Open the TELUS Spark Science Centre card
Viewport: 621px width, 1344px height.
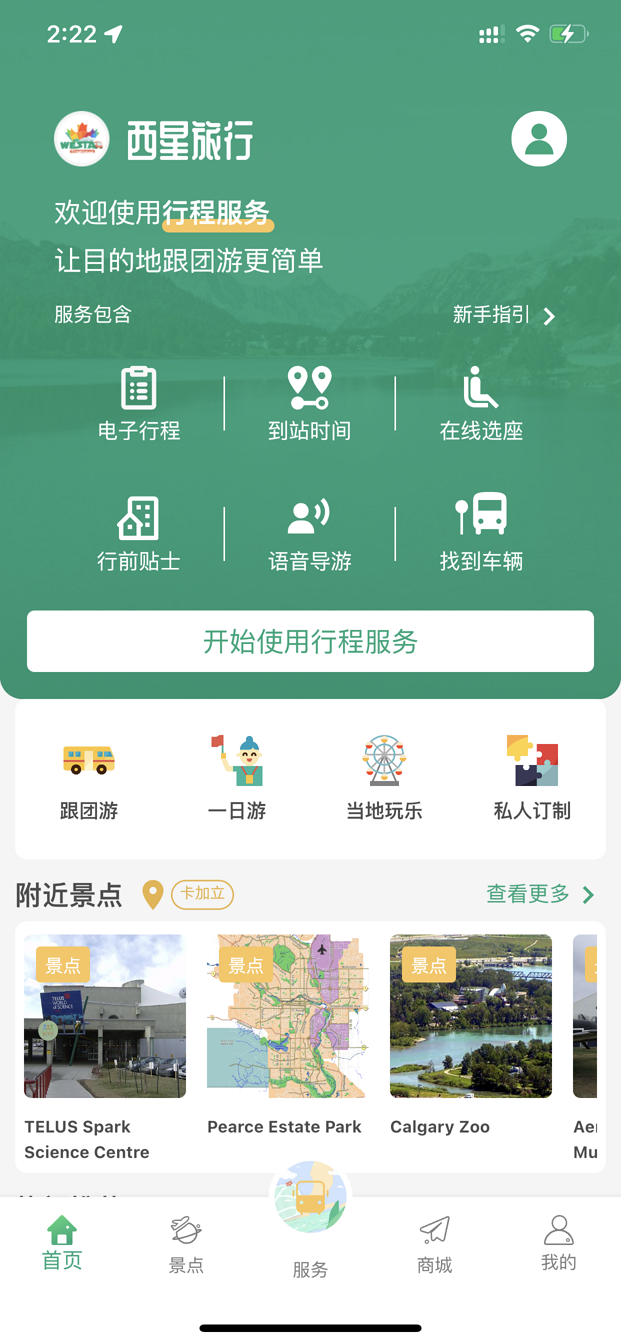click(105, 1045)
